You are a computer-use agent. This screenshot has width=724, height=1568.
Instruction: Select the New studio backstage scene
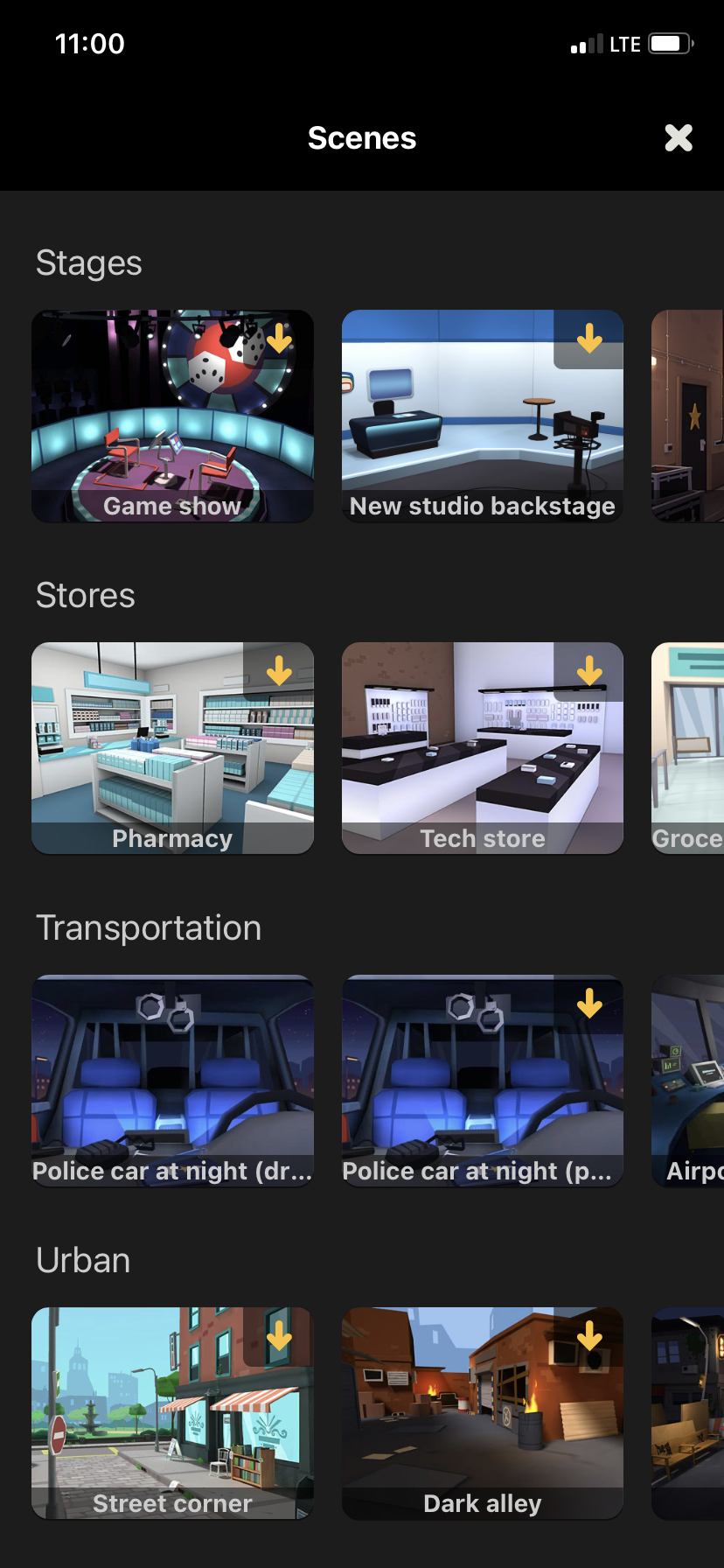tap(482, 416)
